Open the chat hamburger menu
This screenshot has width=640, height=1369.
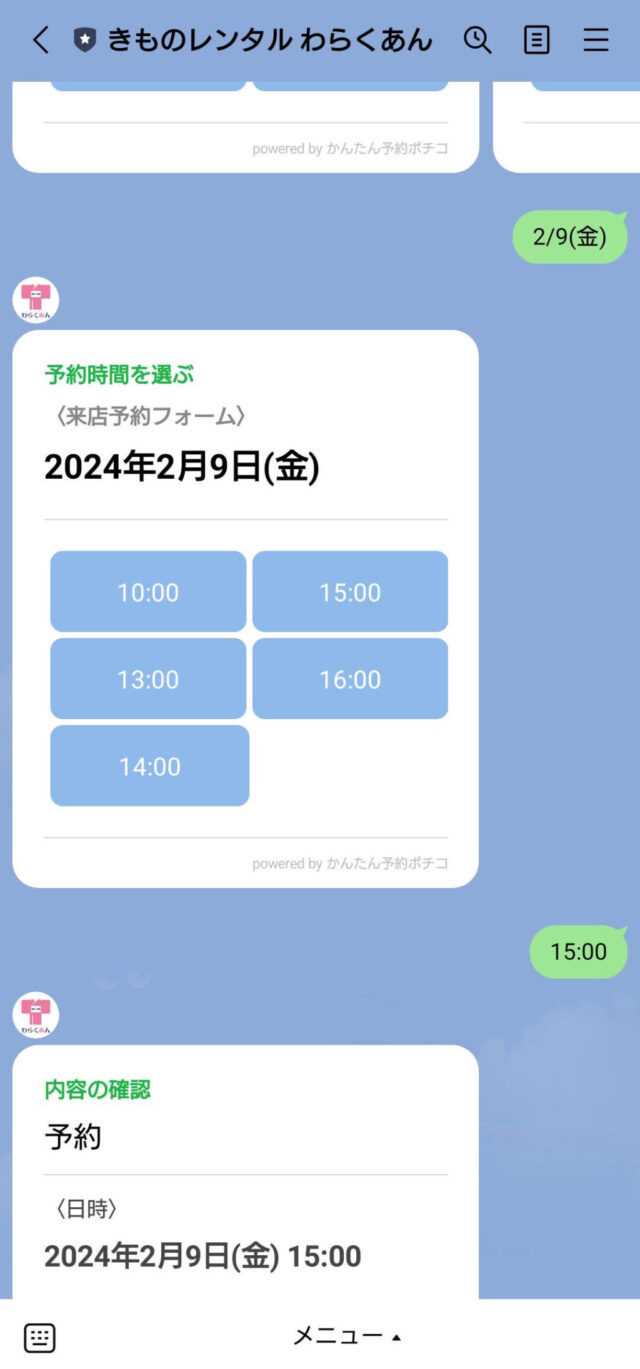[596, 40]
